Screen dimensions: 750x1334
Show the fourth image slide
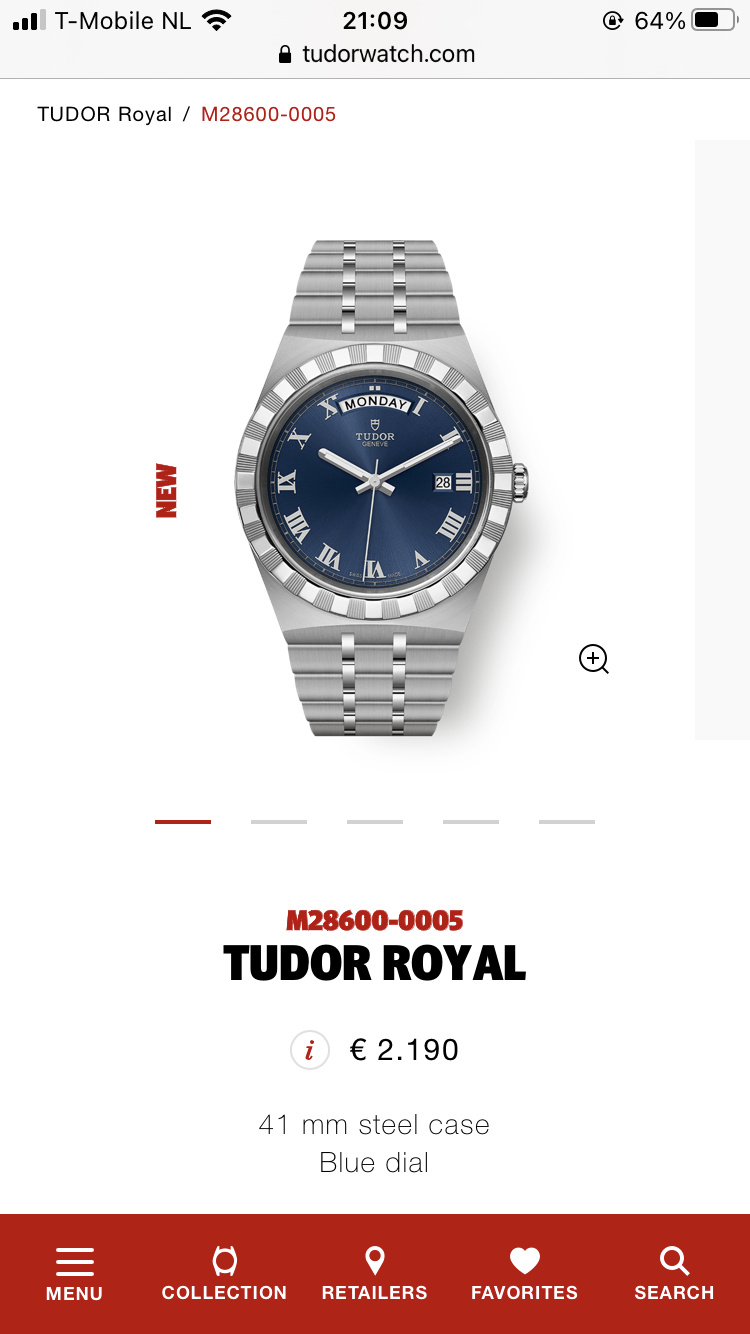[x=471, y=822]
